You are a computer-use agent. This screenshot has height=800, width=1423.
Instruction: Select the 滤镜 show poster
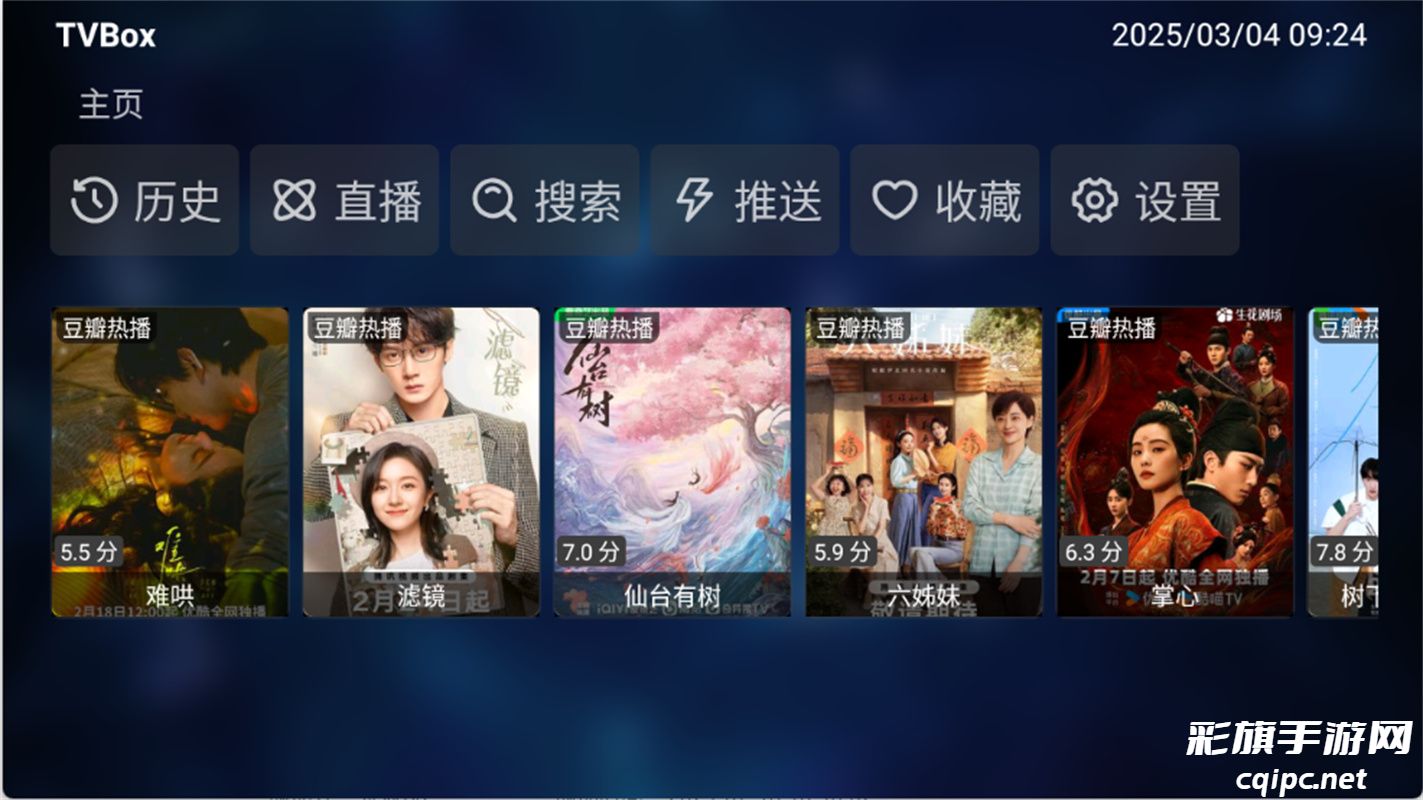pyautogui.click(x=421, y=461)
